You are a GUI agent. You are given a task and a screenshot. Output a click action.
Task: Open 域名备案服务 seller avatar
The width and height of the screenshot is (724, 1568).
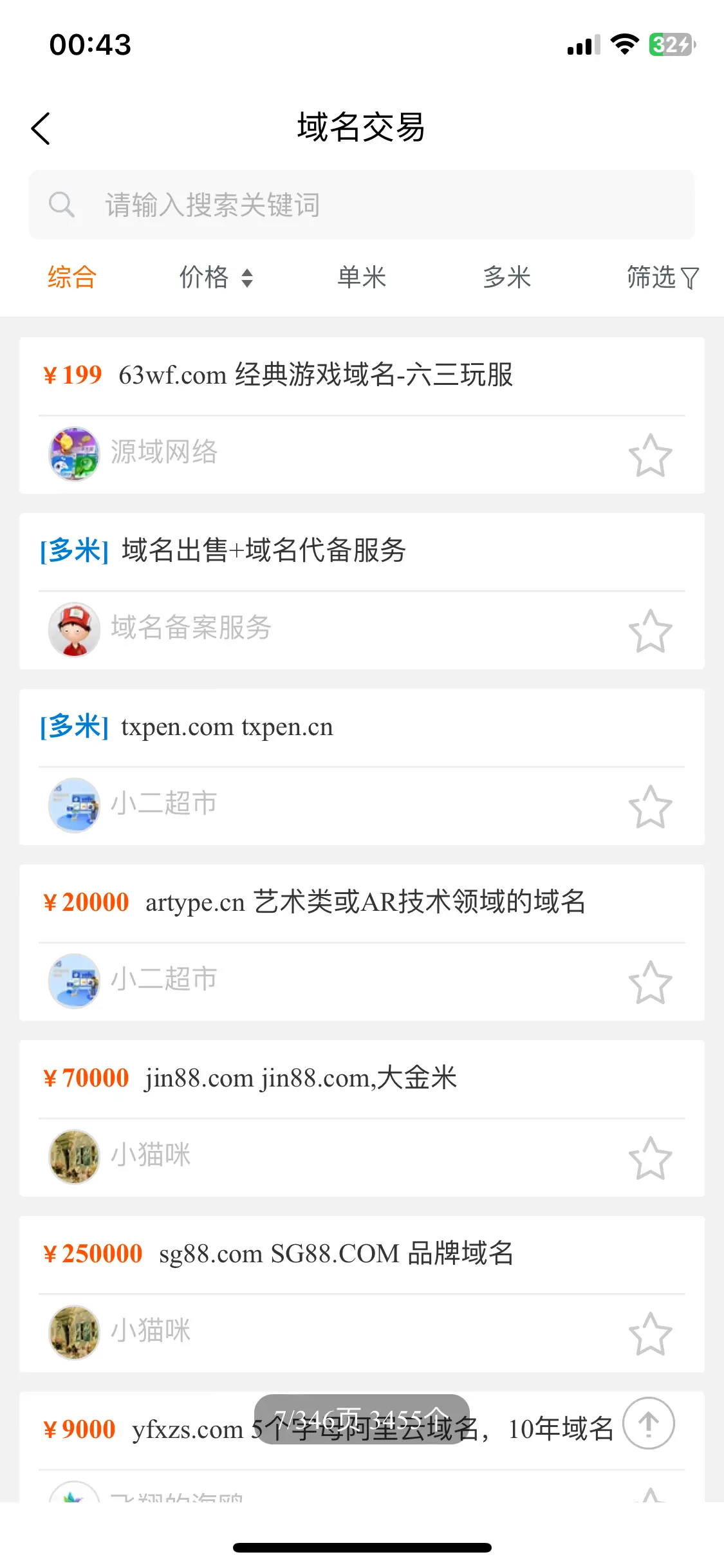[x=73, y=630]
